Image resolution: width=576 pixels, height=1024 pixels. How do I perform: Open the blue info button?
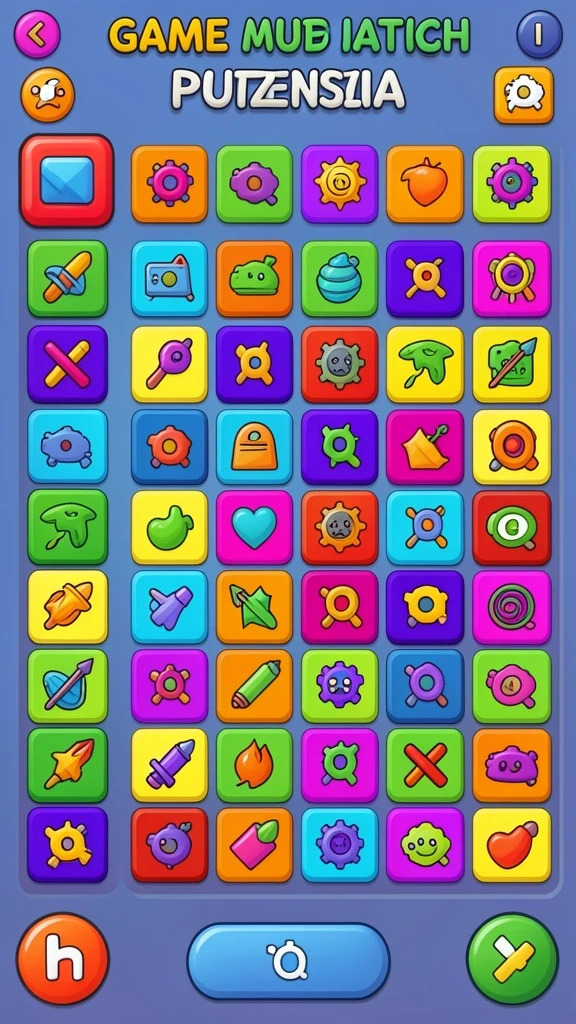coord(539,35)
